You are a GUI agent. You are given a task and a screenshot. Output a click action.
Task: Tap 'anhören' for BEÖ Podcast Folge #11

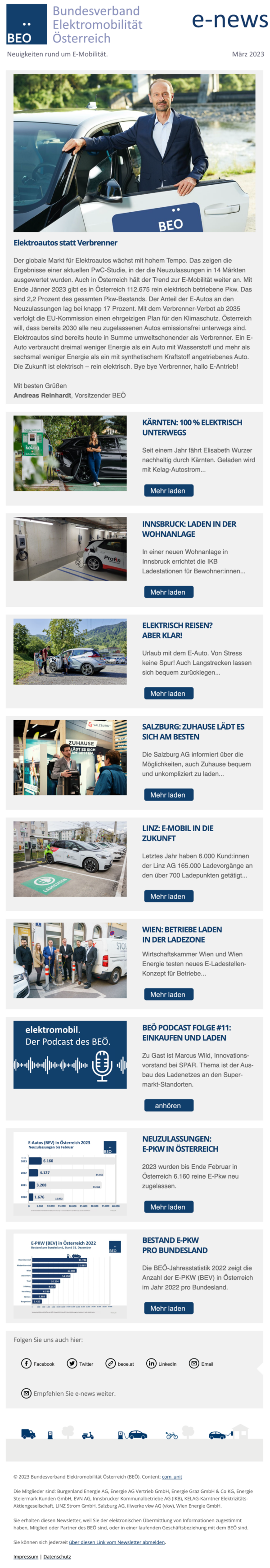point(168,1105)
